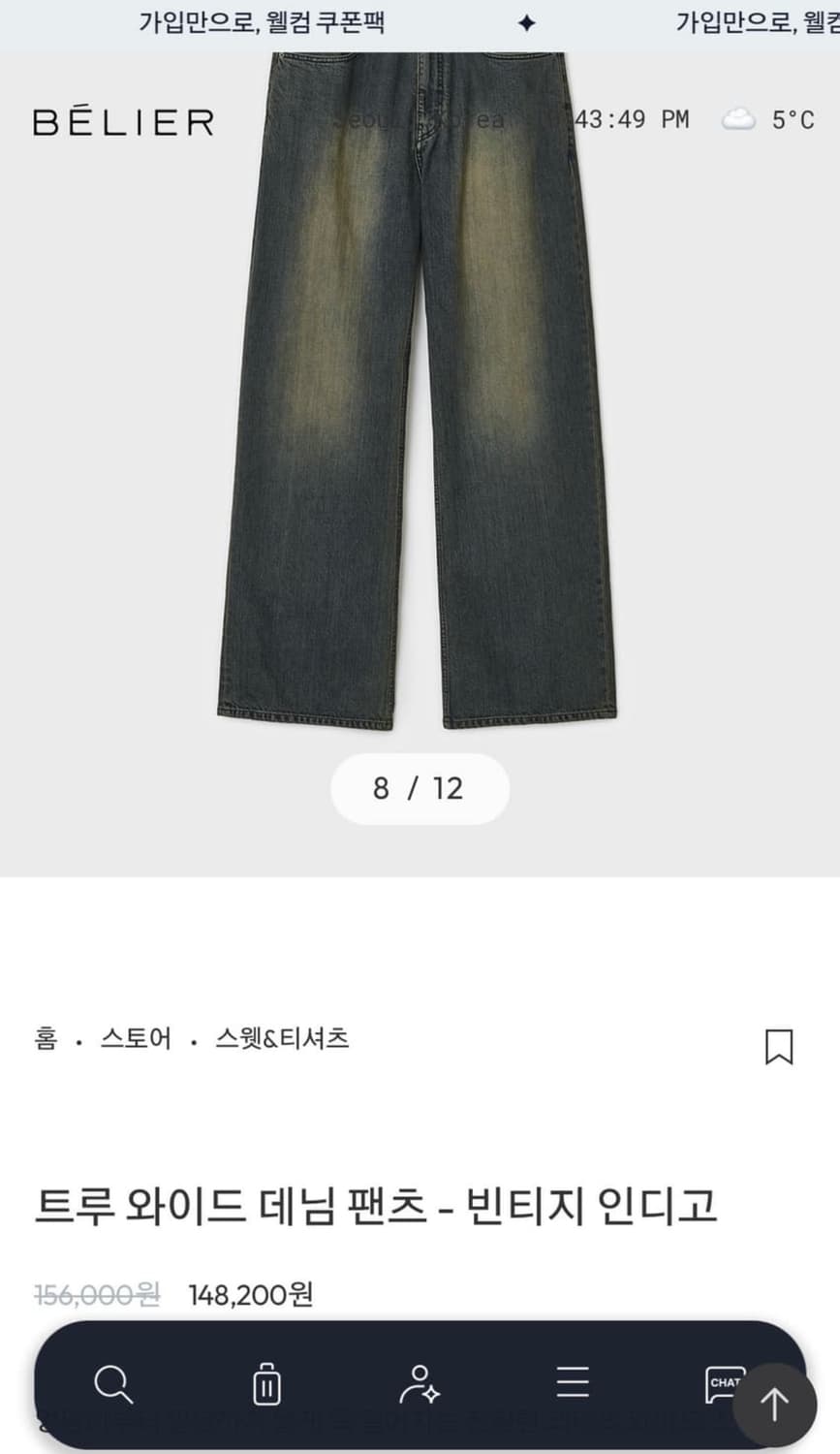Expand the product image counter showing 8 / 12
Image resolution: width=840 pixels, height=1454 pixels.
420,789
